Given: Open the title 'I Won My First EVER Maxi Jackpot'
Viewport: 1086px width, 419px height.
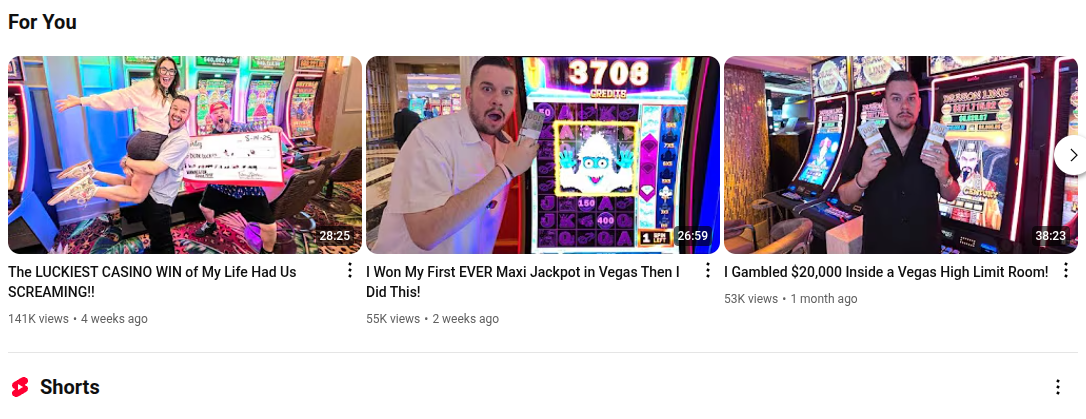Looking at the screenshot, I should pos(523,281).
